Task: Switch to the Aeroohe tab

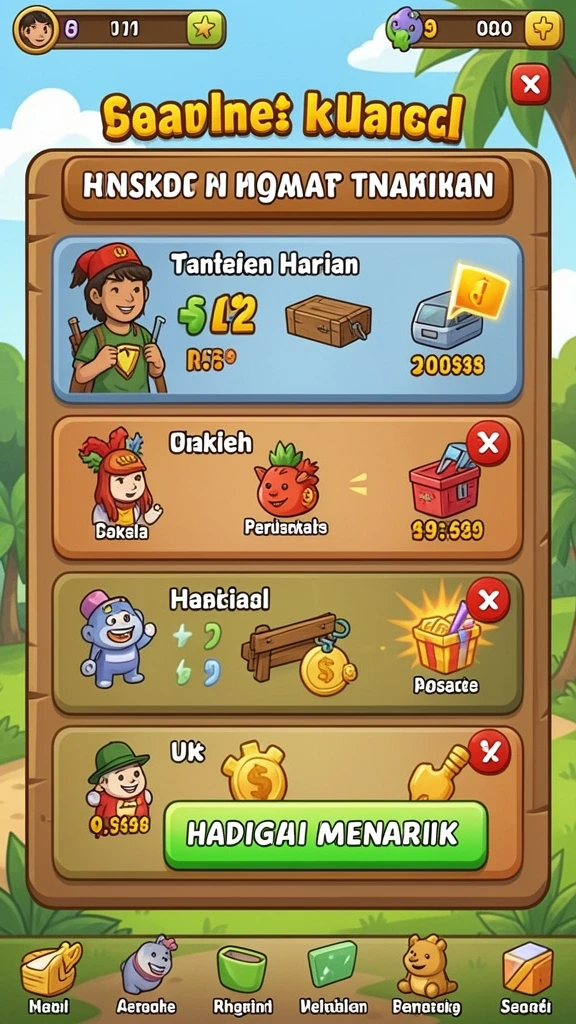Action: tap(146, 977)
